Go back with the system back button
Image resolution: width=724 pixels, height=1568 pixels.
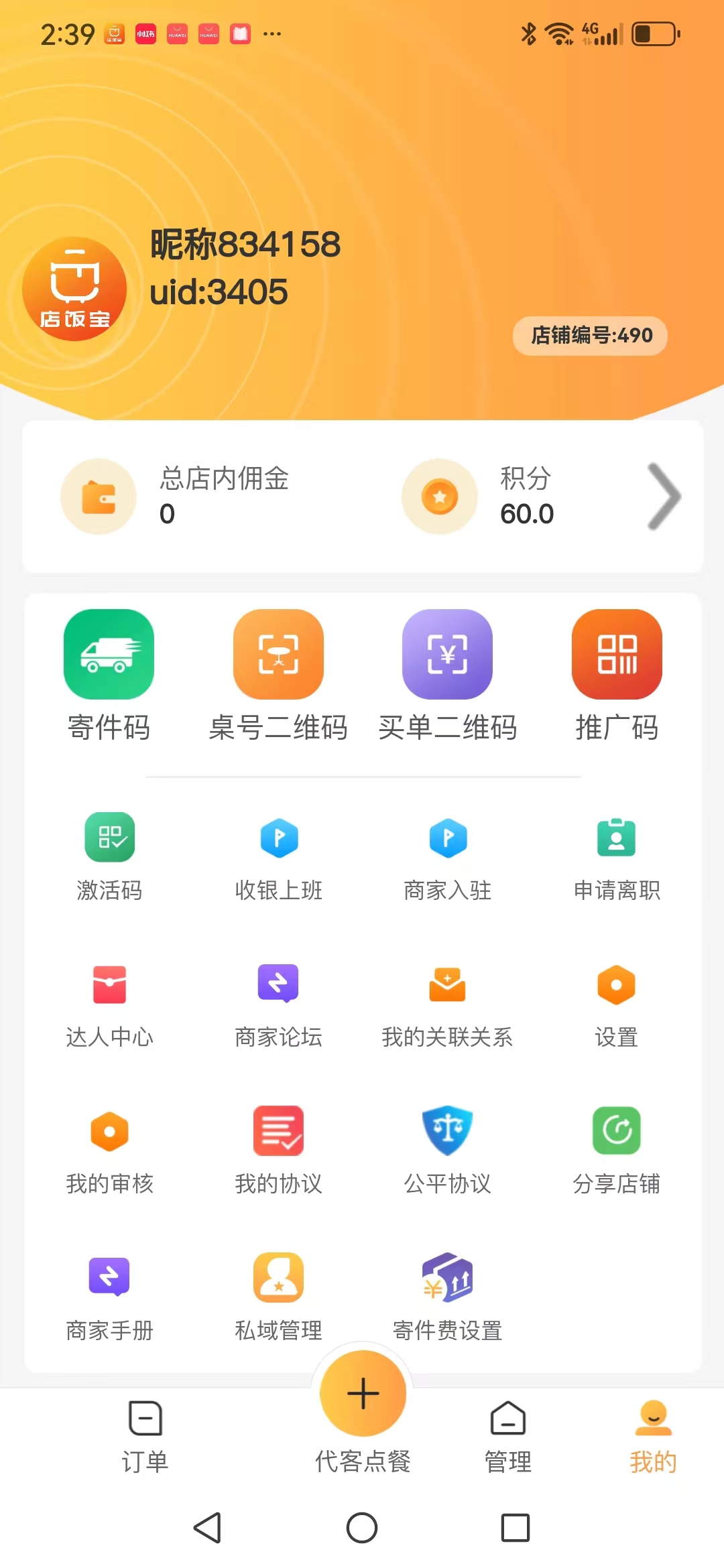coord(207,1528)
